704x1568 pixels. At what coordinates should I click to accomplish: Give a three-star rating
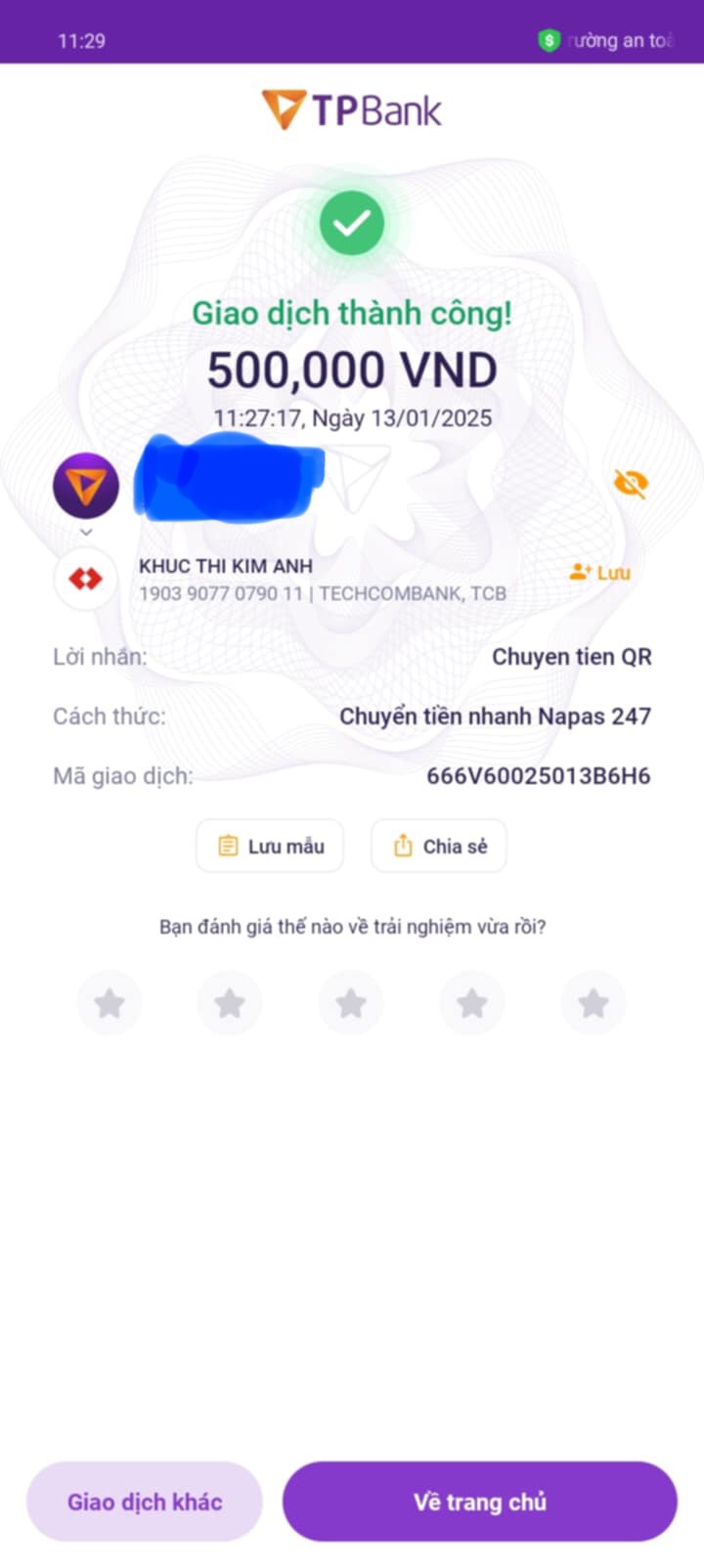tap(351, 1003)
